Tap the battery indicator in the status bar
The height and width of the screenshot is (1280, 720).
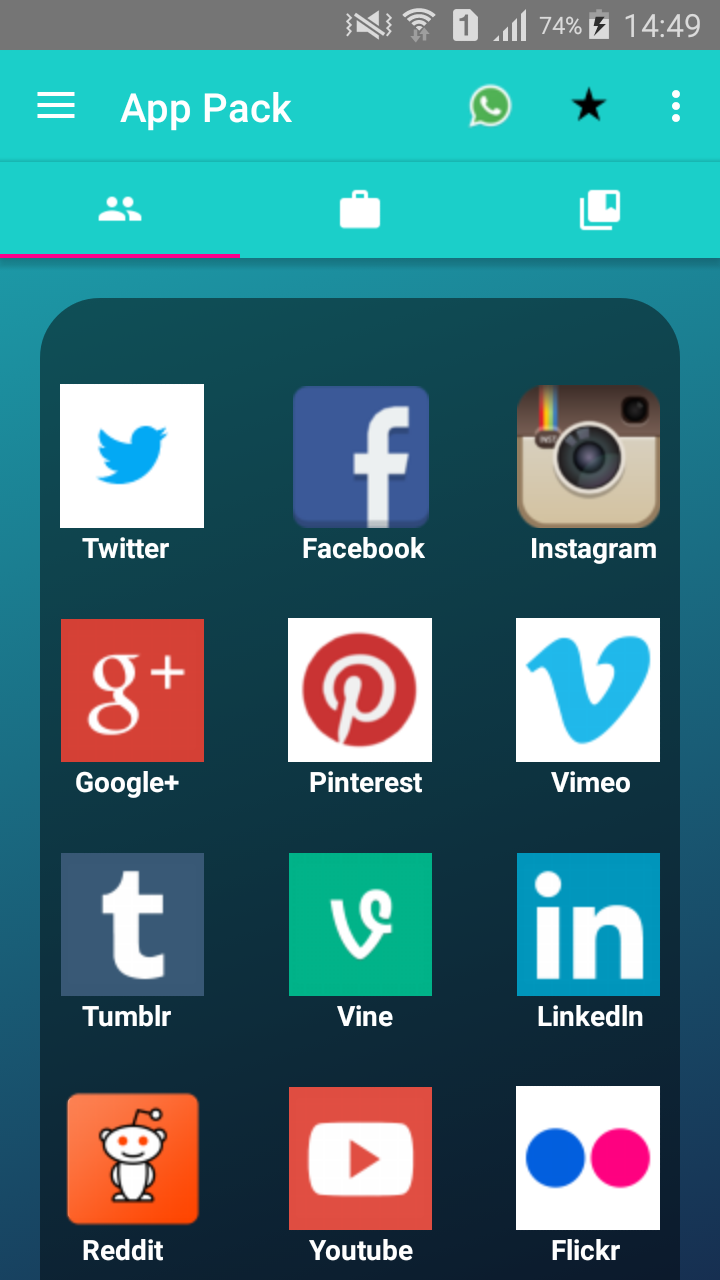click(597, 25)
